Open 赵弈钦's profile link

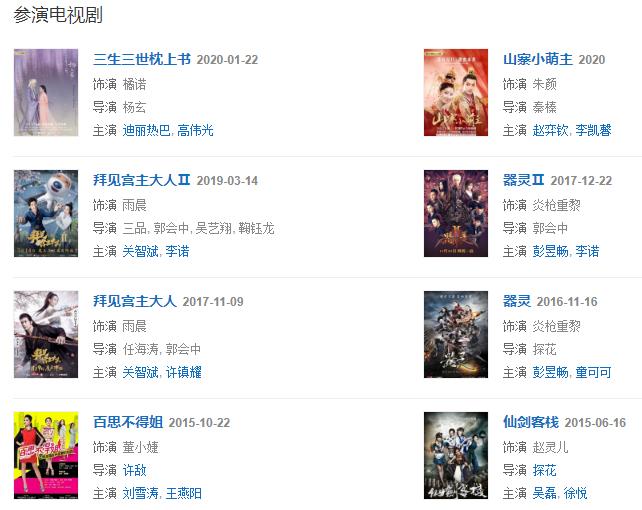coord(550,131)
